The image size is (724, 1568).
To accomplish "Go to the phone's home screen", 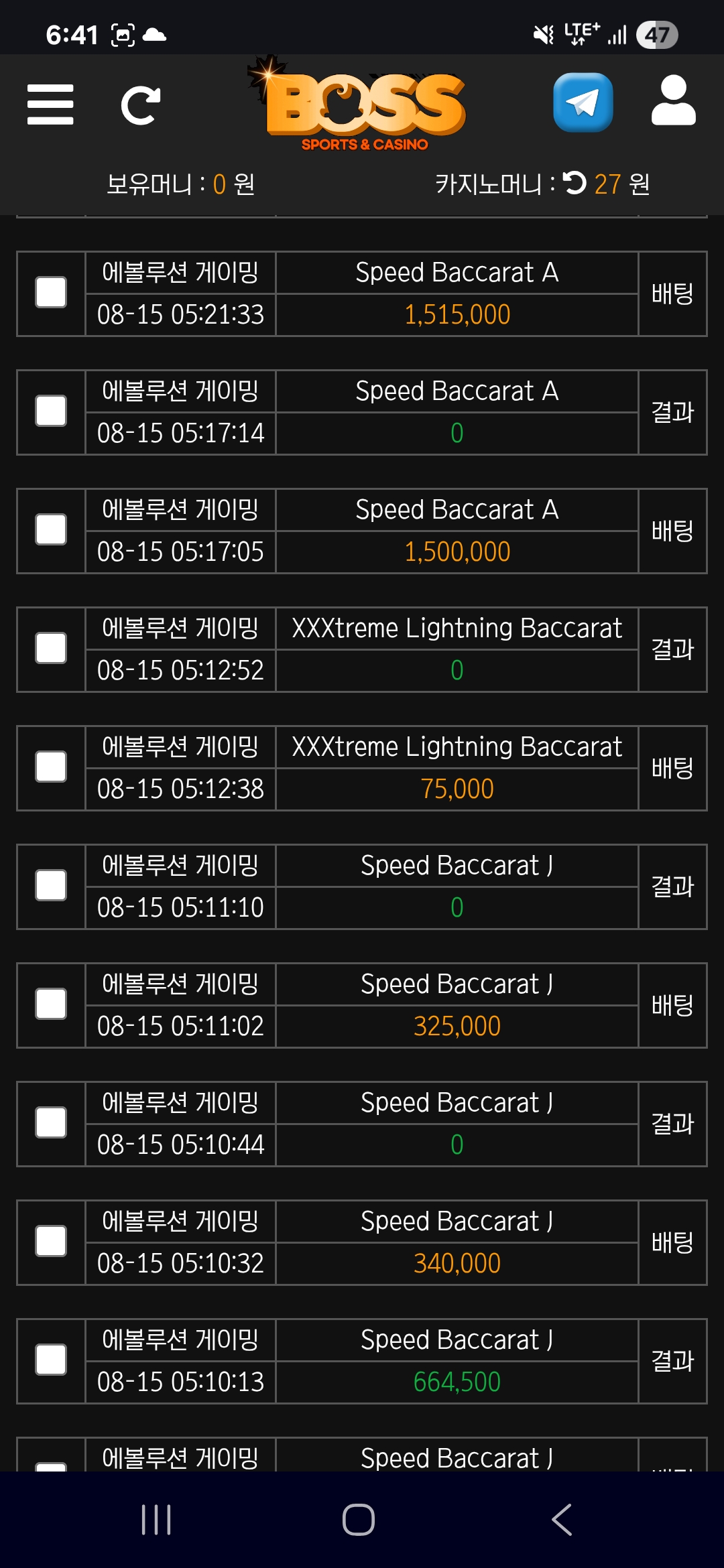I will (359, 1520).
